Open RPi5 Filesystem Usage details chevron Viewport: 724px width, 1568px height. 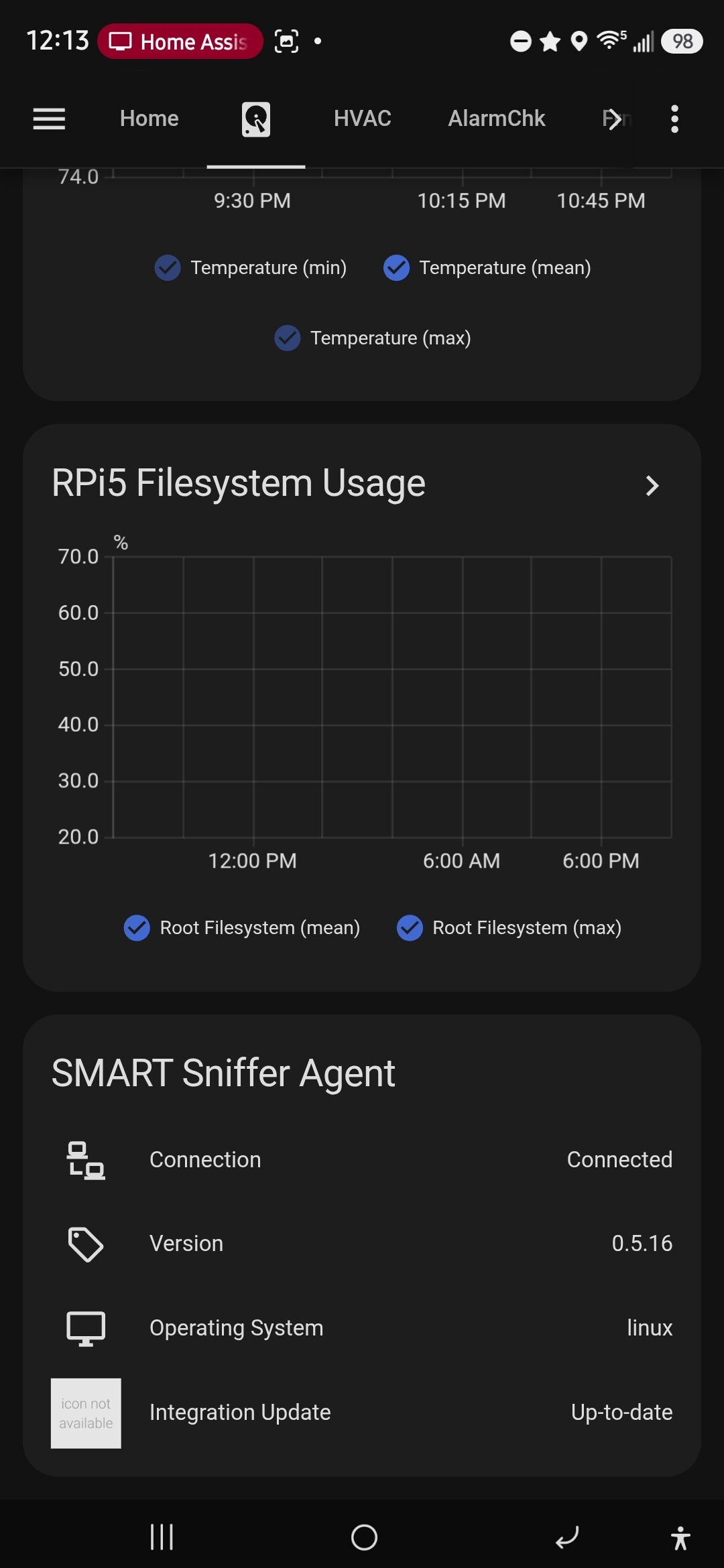[652, 485]
